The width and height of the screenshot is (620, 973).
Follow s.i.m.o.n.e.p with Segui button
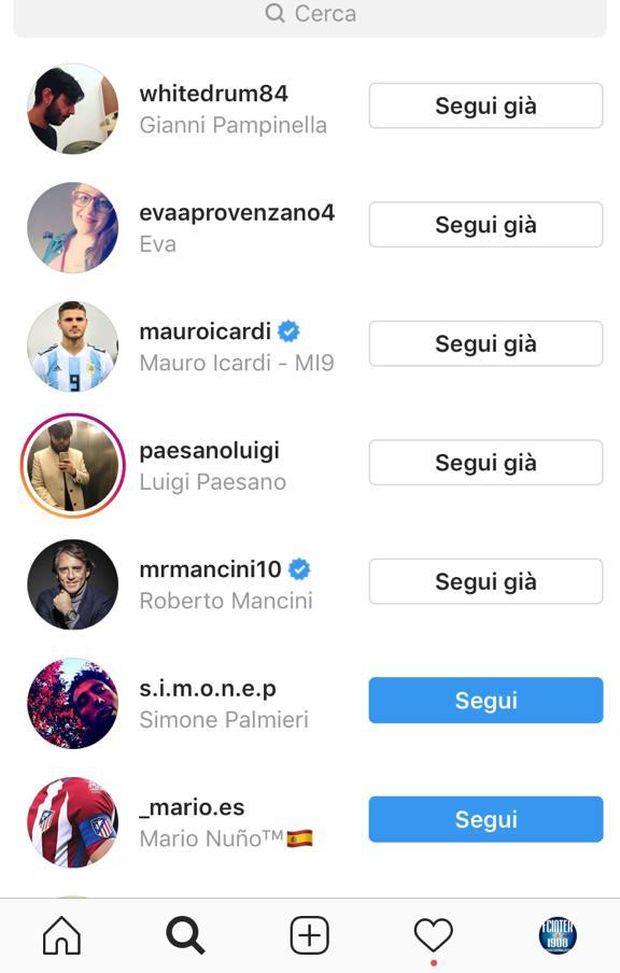(x=485, y=701)
